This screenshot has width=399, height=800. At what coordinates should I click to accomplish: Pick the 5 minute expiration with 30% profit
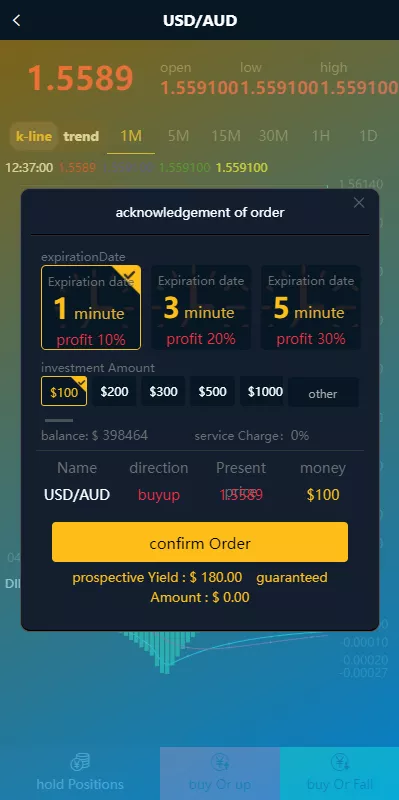(x=311, y=308)
